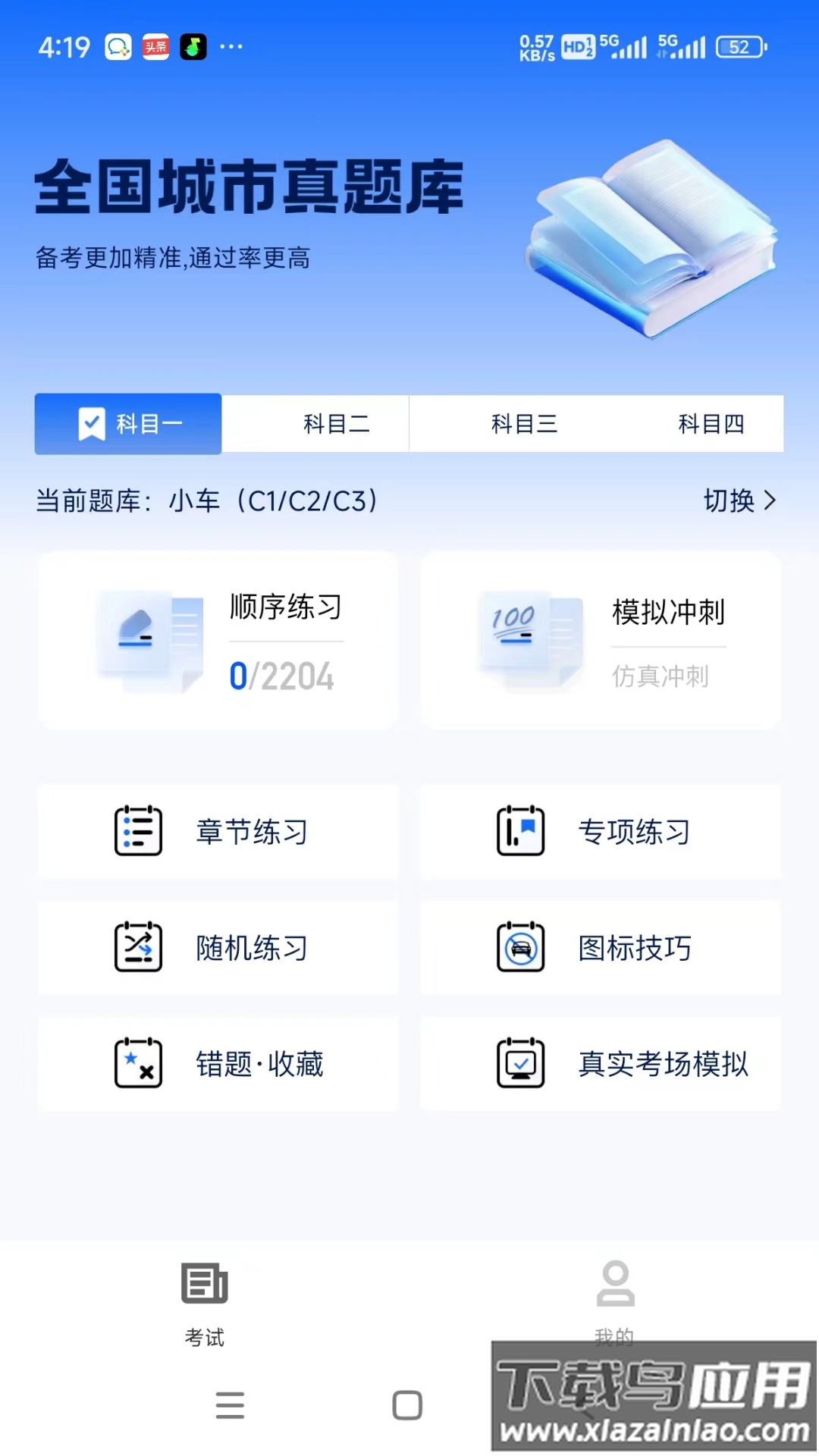Select 章节练习 (chapter practice)

[216, 831]
